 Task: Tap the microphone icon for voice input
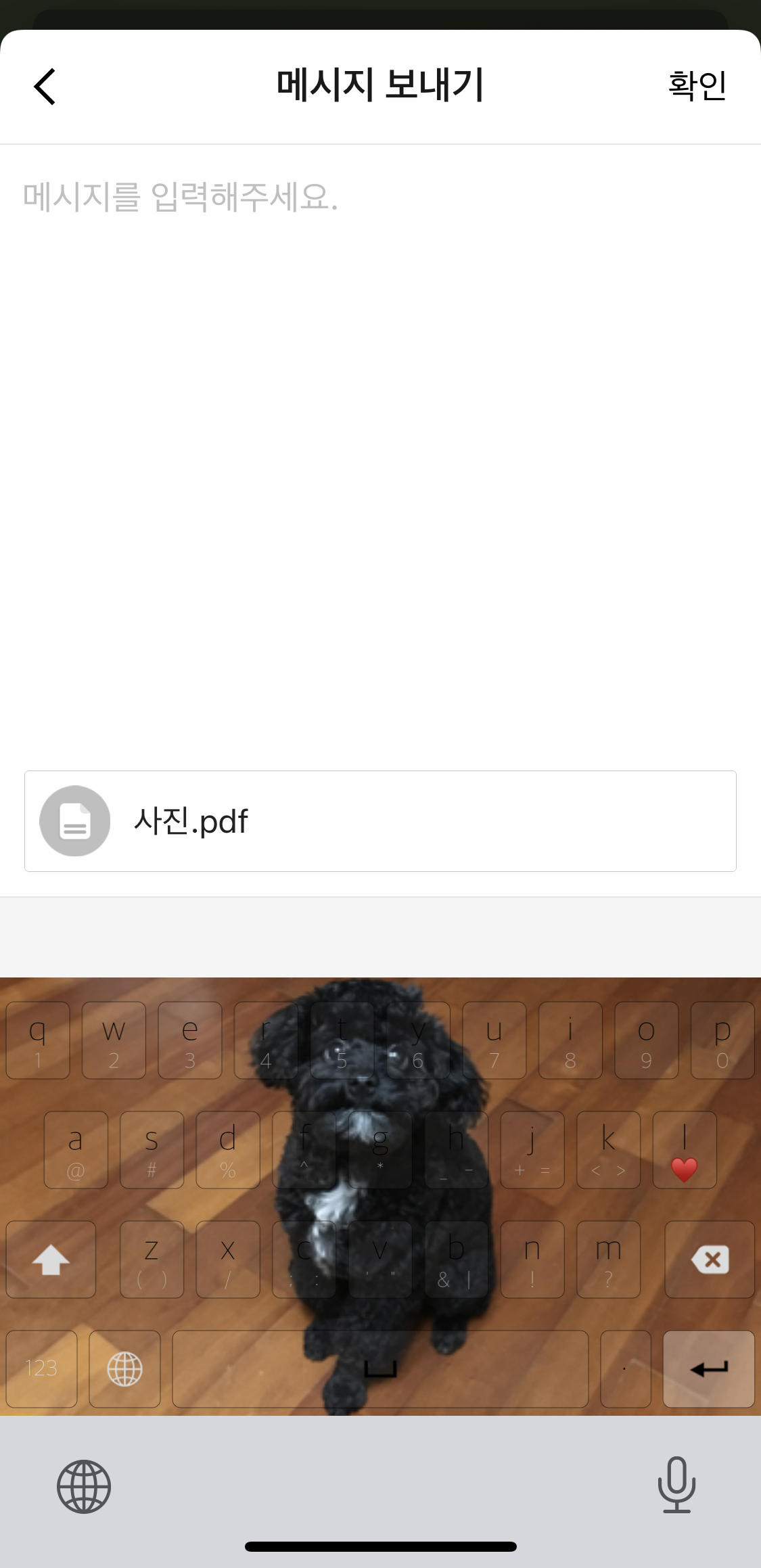coord(677,1485)
